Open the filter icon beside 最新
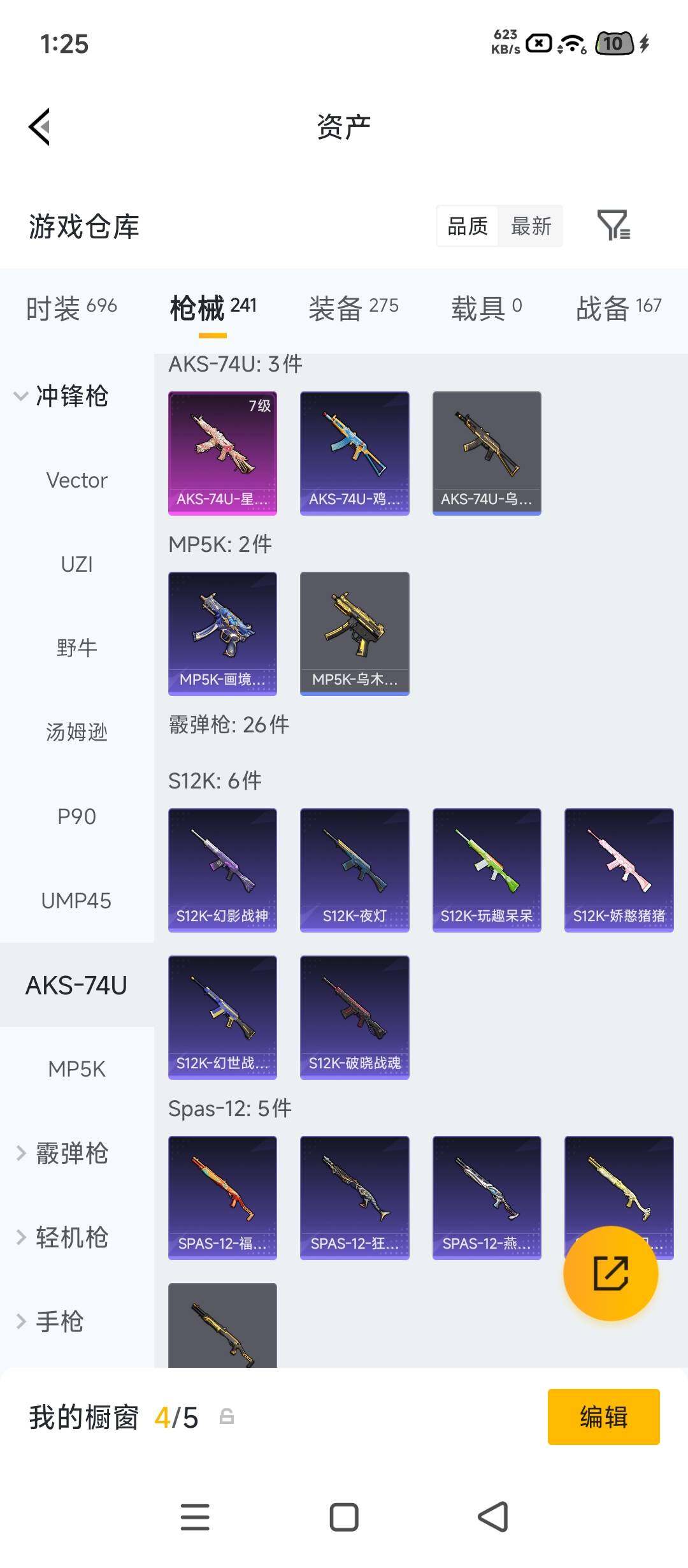This screenshot has height=1568, width=688. [x=613, y=226]
